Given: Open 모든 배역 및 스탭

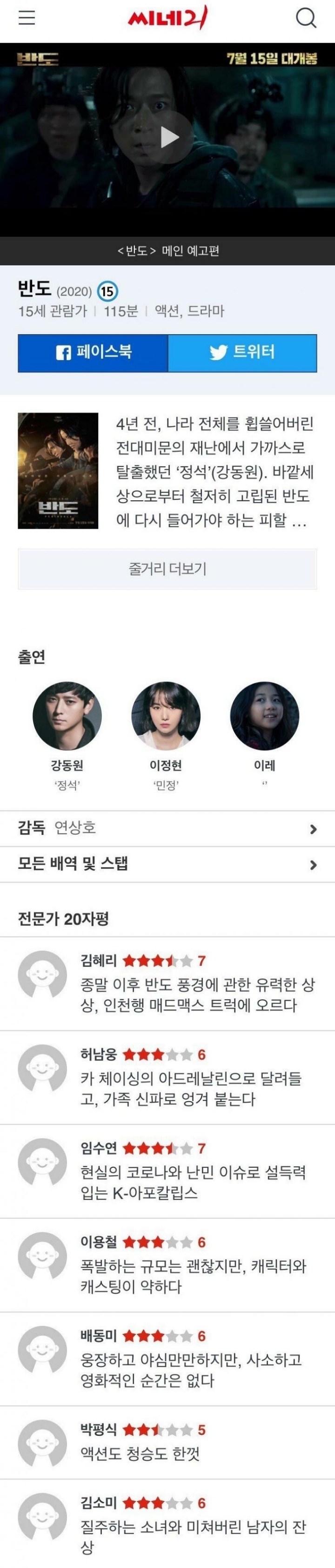Looking at the screenshot, I should coord(167,864).
